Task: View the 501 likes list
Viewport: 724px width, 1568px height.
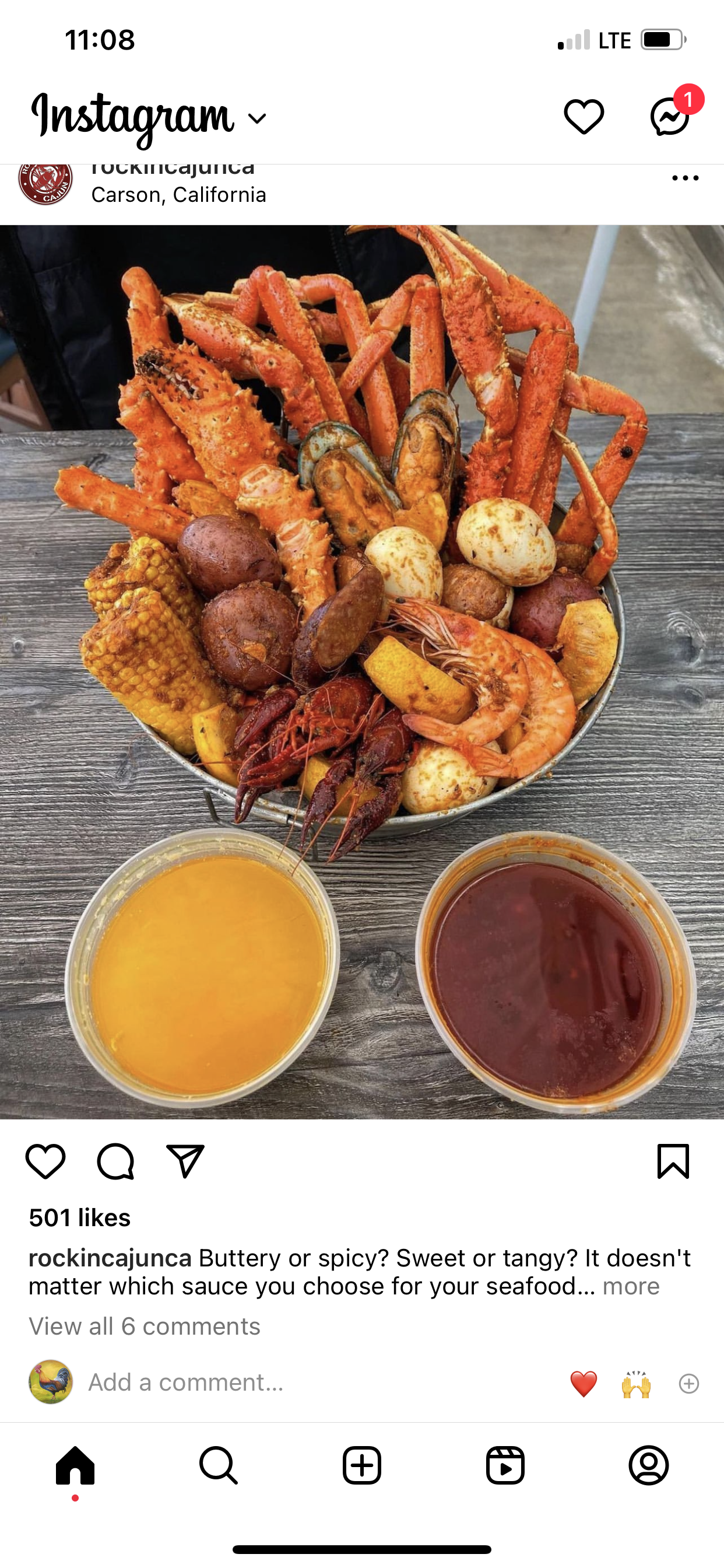Action: pyautogui.click(x=80, y=1218)
